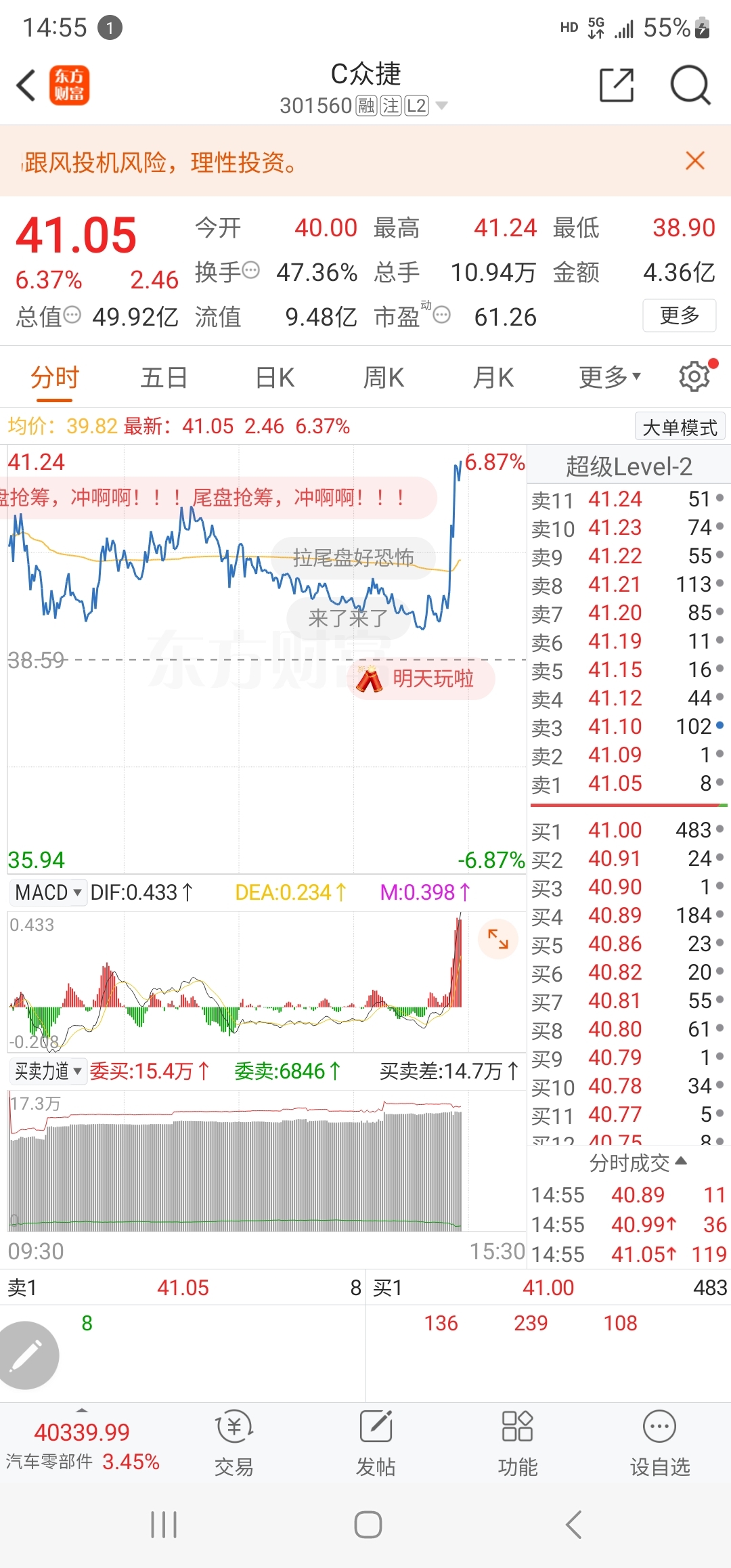Tap the 发帖 post icon

pyautogui.click(x=376, y=1442)
